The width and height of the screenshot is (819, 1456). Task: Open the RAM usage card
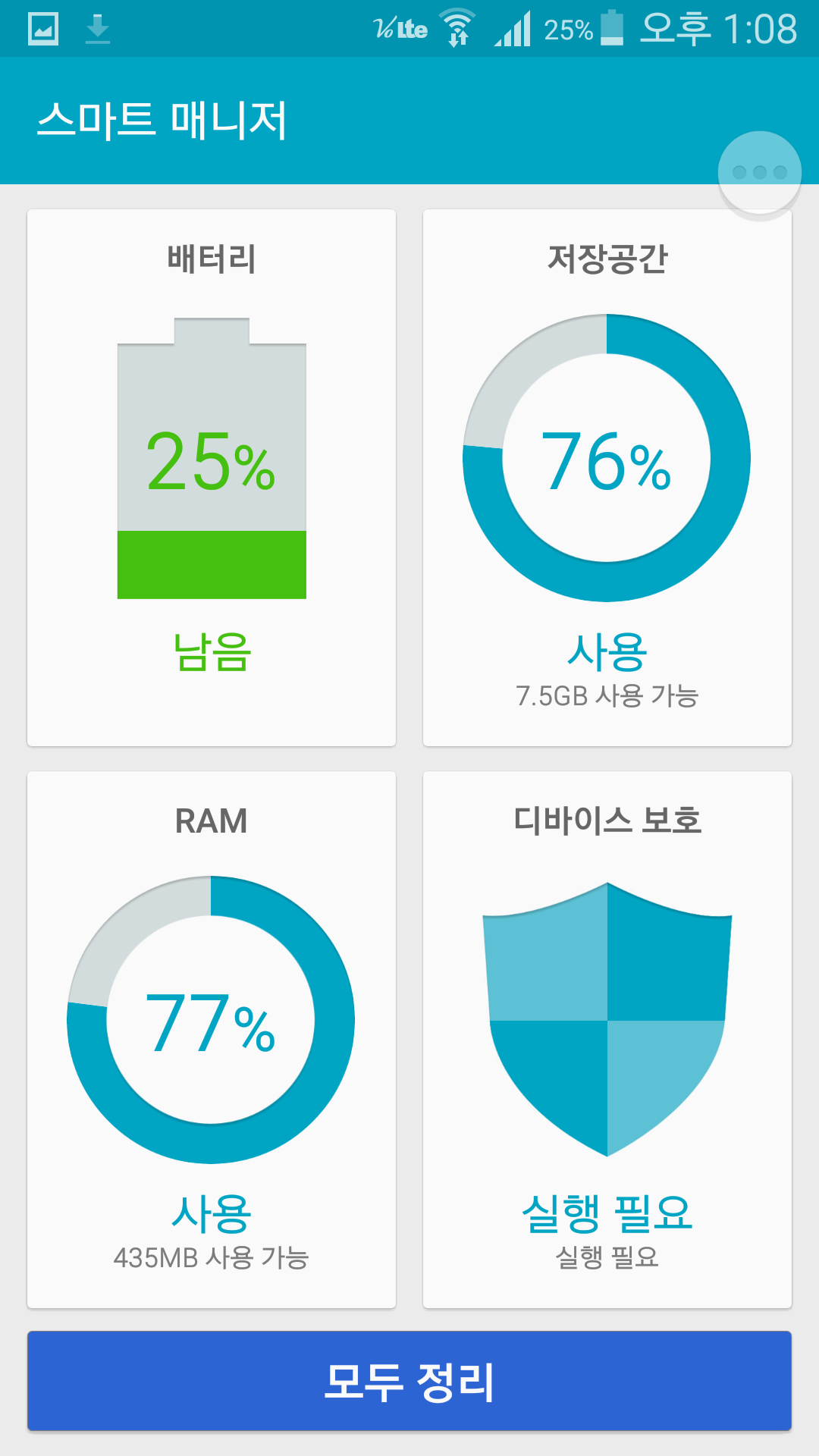pyautogui.click(x=212, y=1039)
